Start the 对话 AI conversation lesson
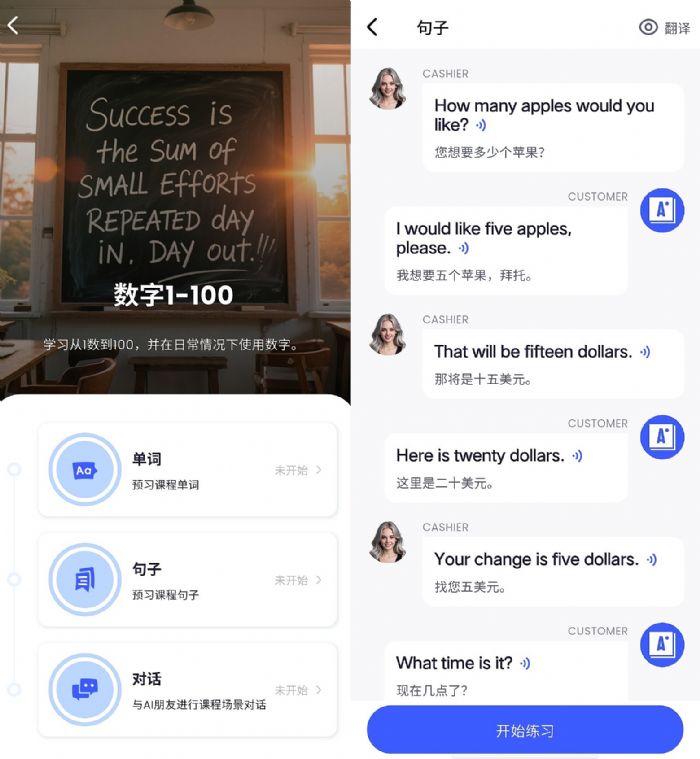 pos(187,690)
